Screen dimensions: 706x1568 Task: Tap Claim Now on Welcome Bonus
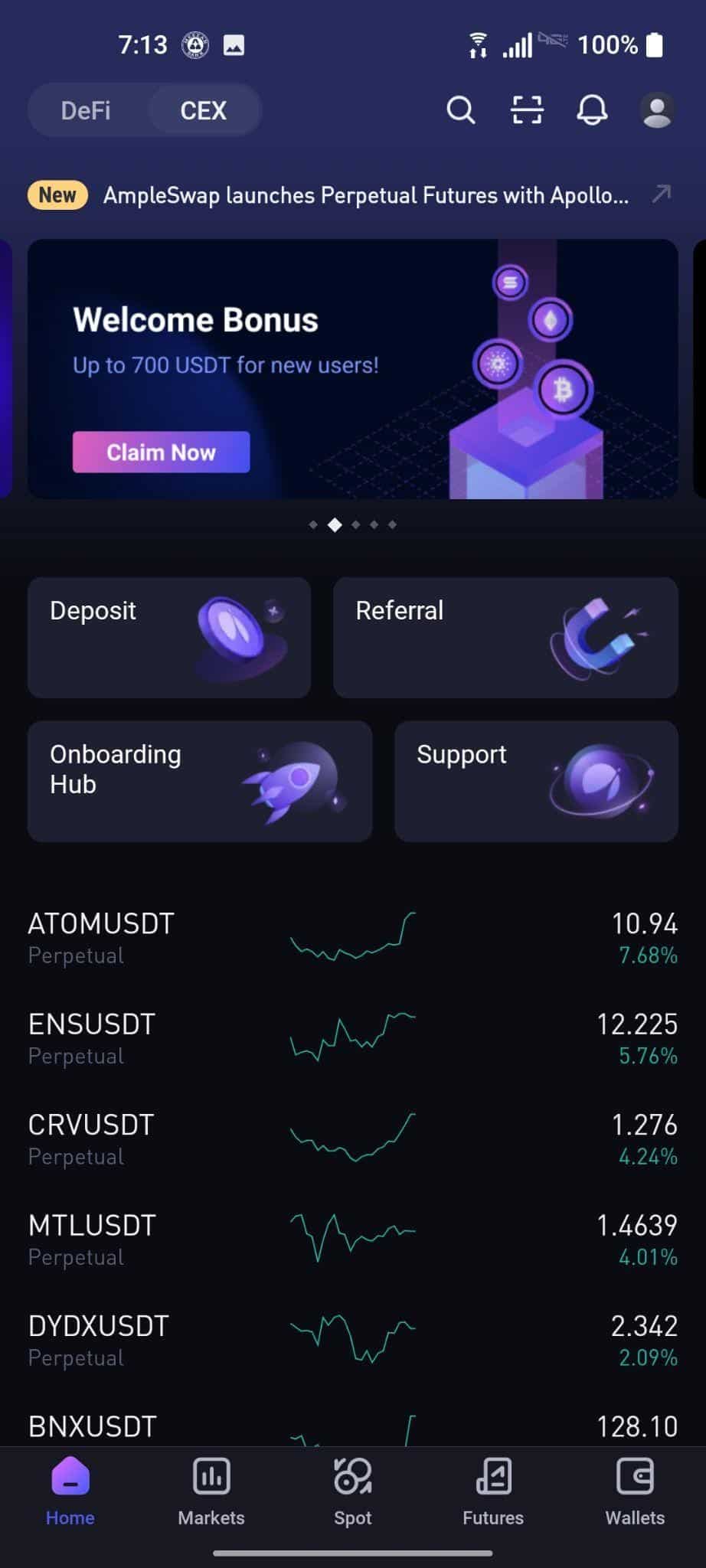161,452
